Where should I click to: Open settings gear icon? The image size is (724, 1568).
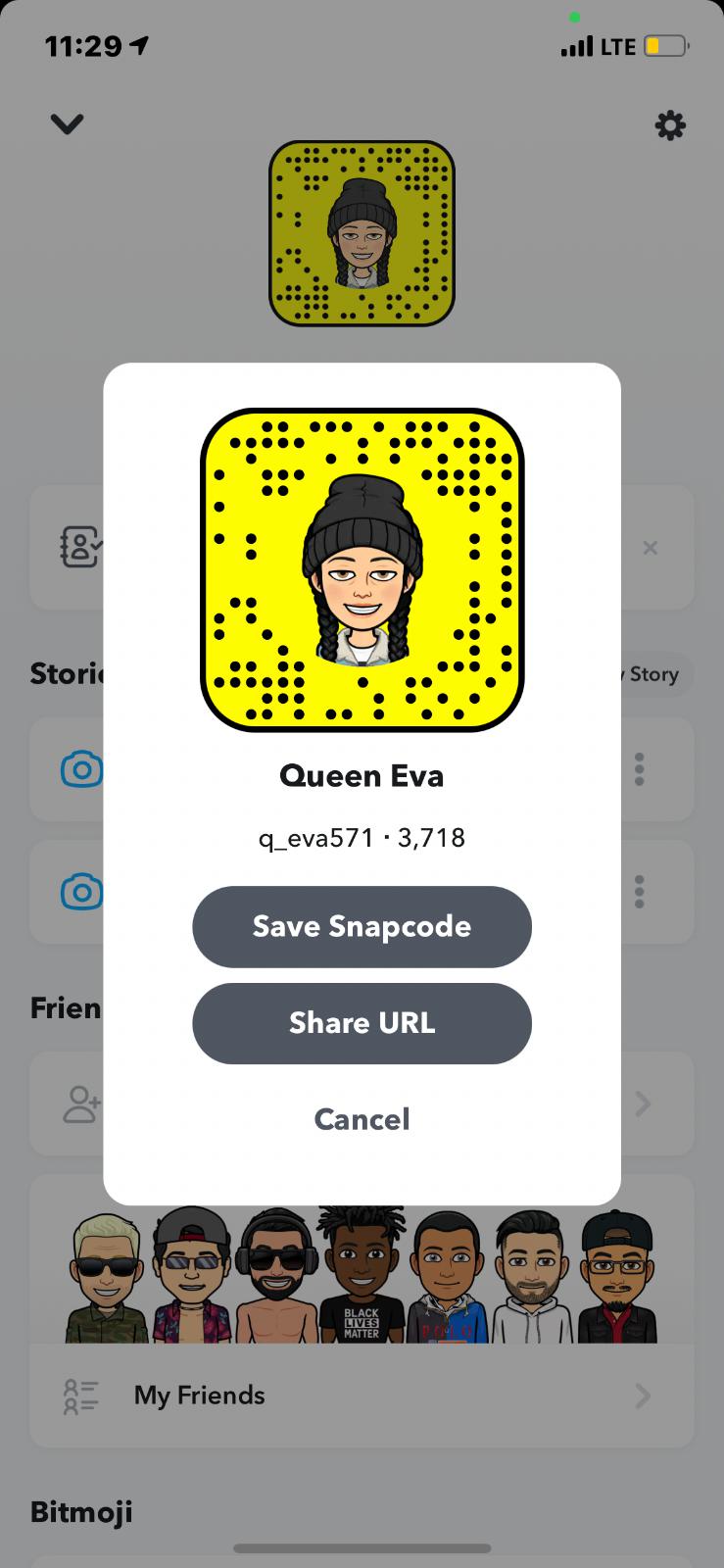[x=670, y=125]
